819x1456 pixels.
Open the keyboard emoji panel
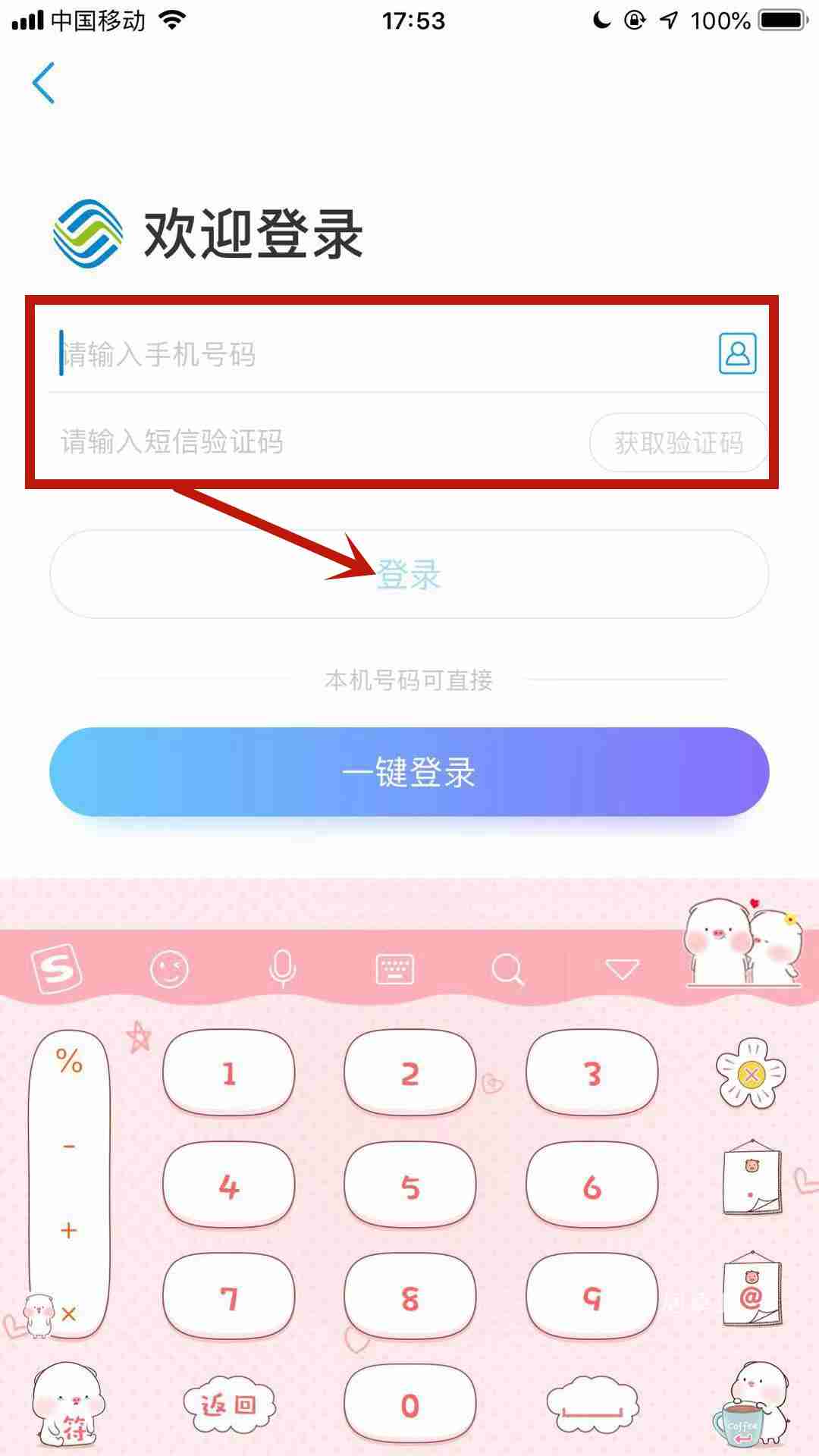[x=169, y=969]
